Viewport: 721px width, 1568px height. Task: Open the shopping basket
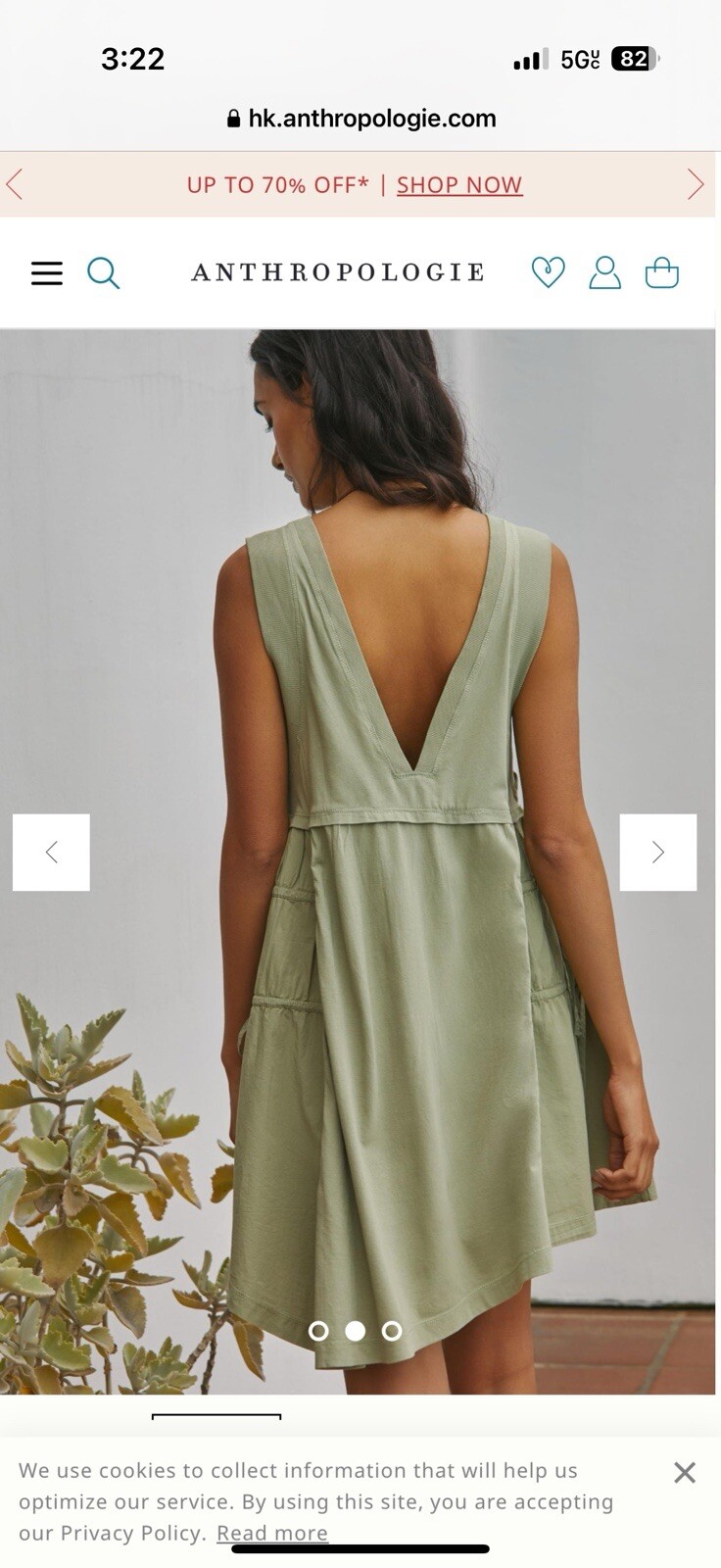click(x=662, y=271)
